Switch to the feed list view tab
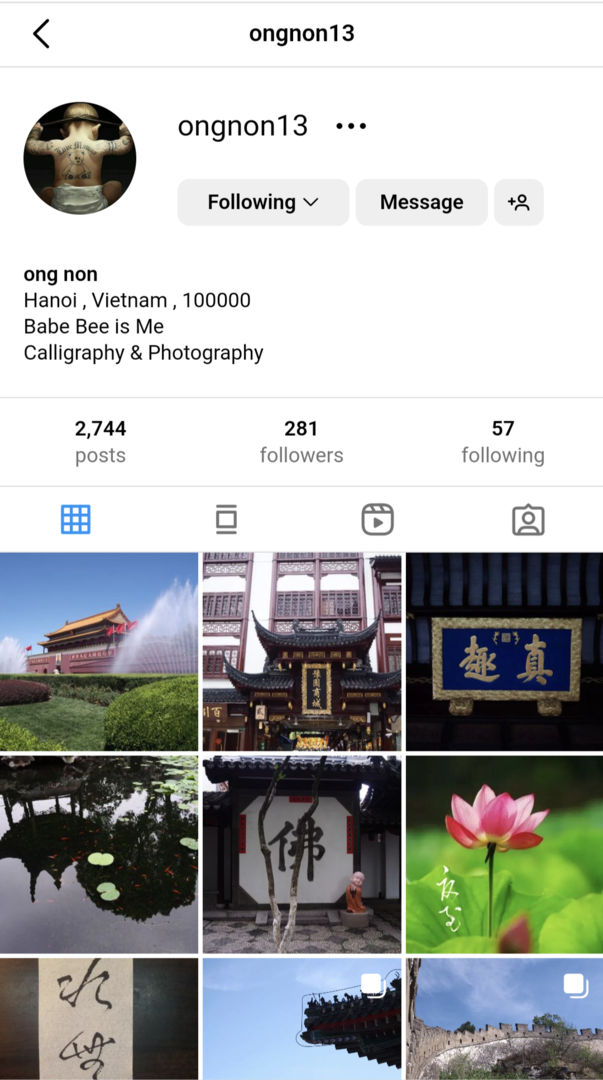This screenshot has height=1080, width=603. coord(226,519)
